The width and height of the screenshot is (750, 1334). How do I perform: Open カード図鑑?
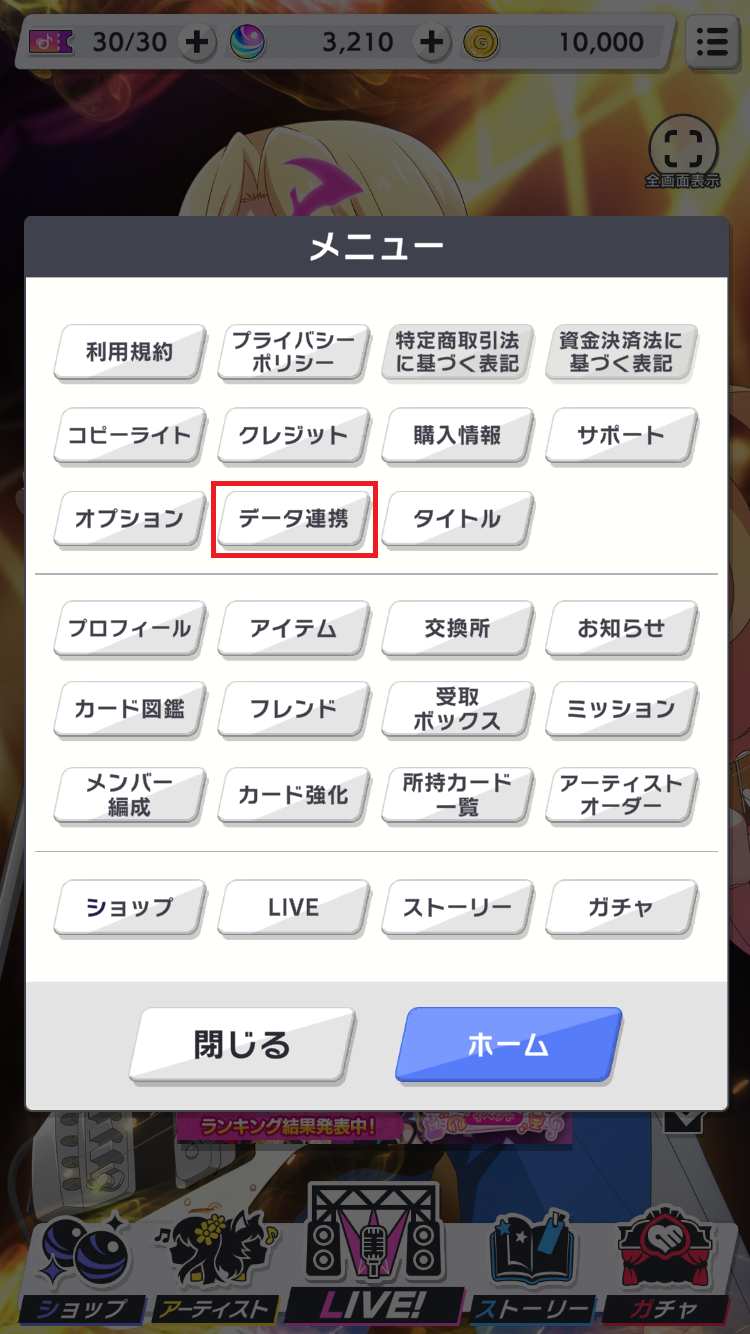(x=130, y=710)
